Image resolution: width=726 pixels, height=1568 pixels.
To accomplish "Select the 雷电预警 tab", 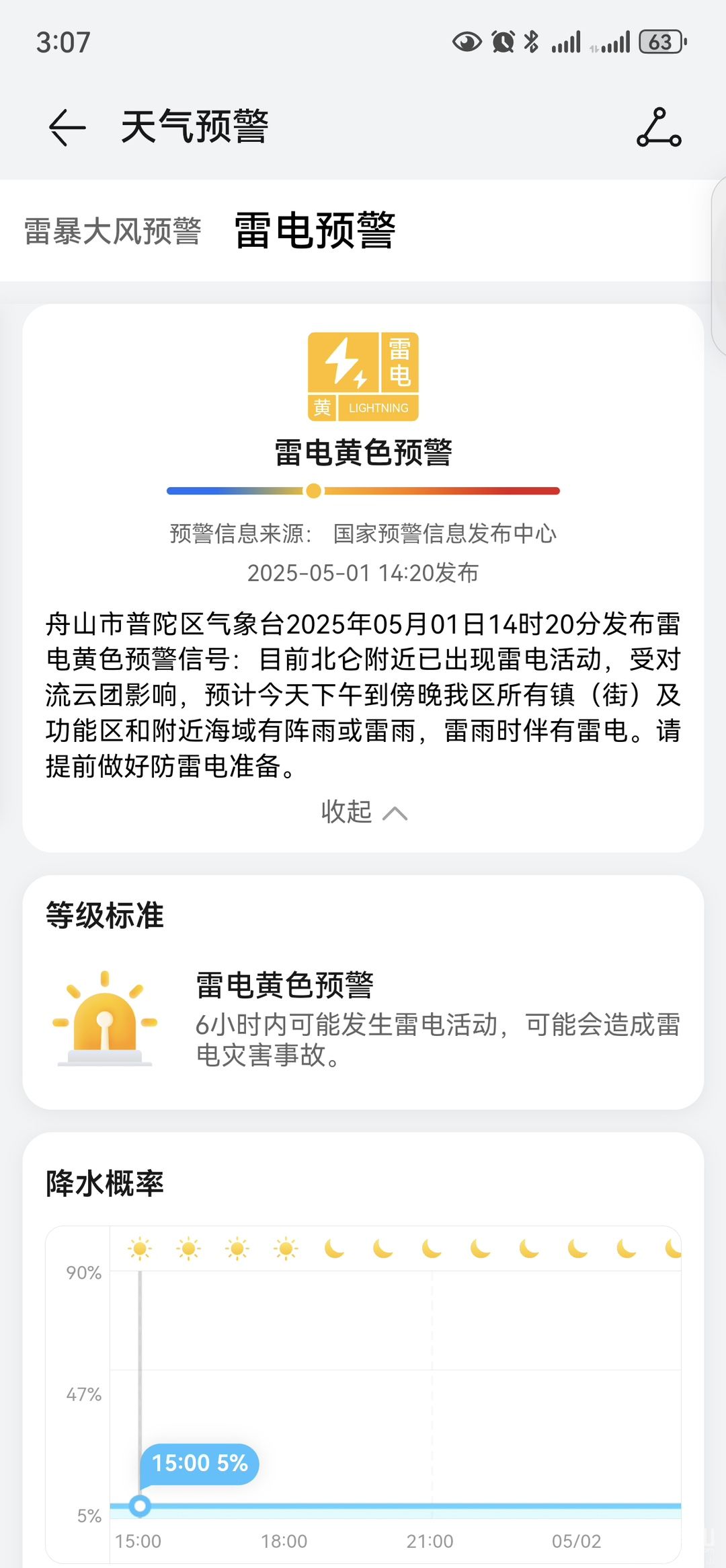I will coord(315,231).
